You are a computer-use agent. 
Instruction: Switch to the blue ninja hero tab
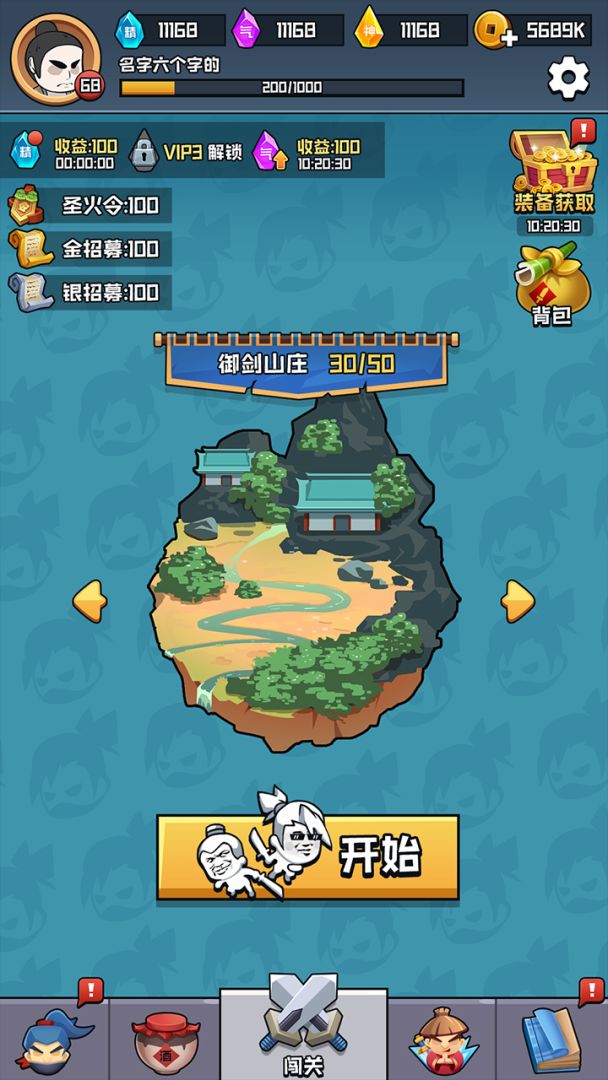(x=55, y=1040)
